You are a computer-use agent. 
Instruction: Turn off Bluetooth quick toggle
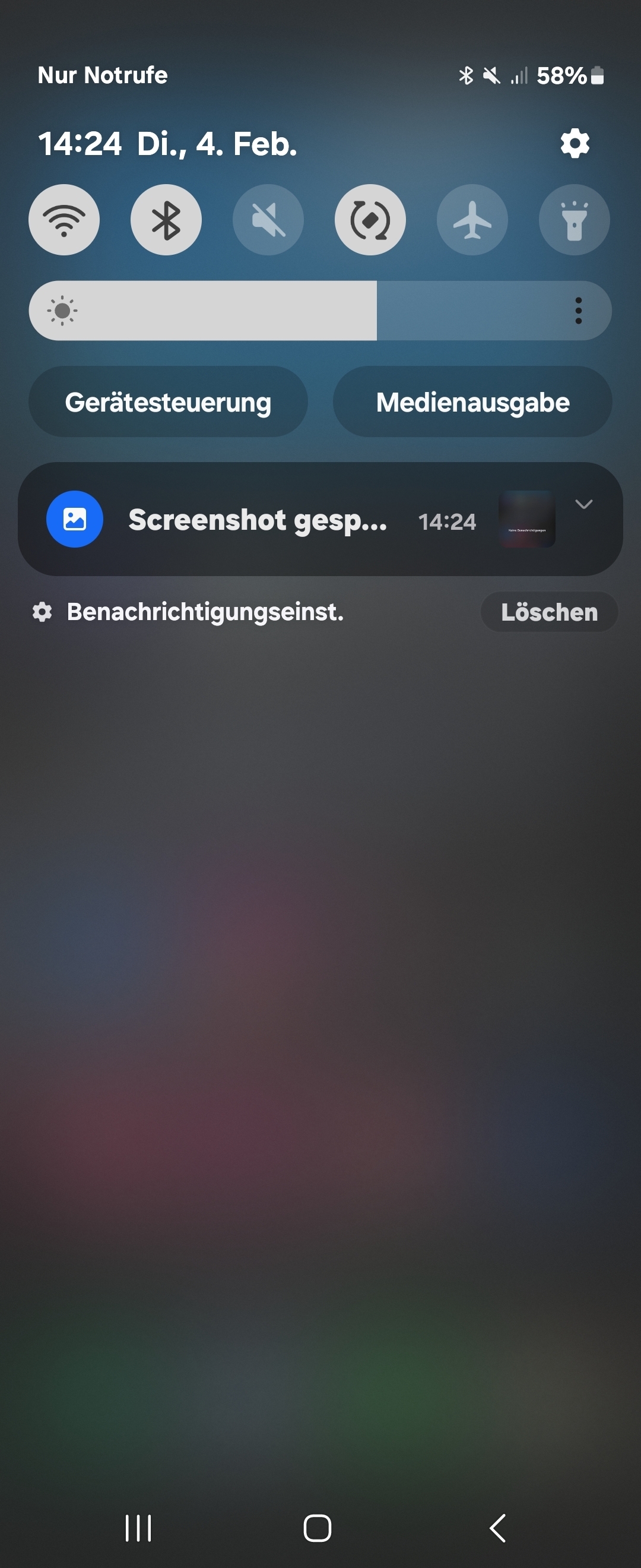(166, 220)
